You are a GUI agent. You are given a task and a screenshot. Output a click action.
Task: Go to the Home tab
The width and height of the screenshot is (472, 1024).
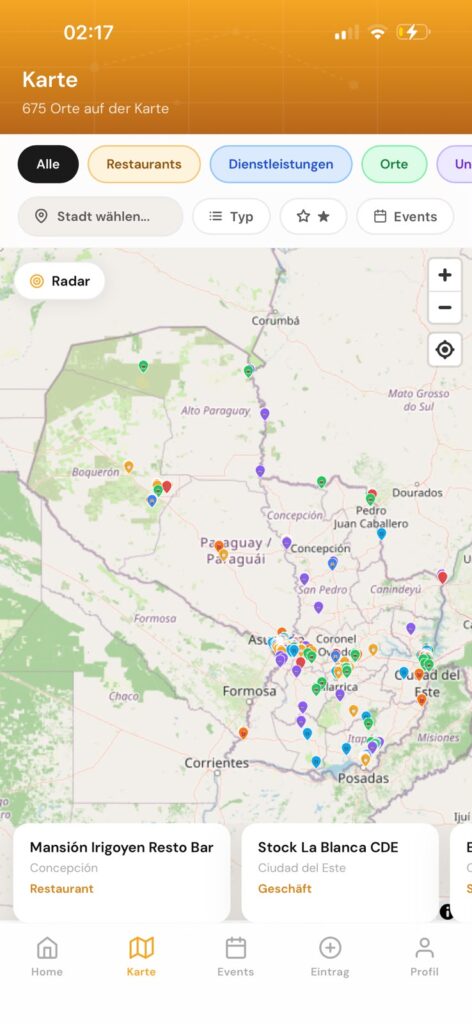point(47,956)
